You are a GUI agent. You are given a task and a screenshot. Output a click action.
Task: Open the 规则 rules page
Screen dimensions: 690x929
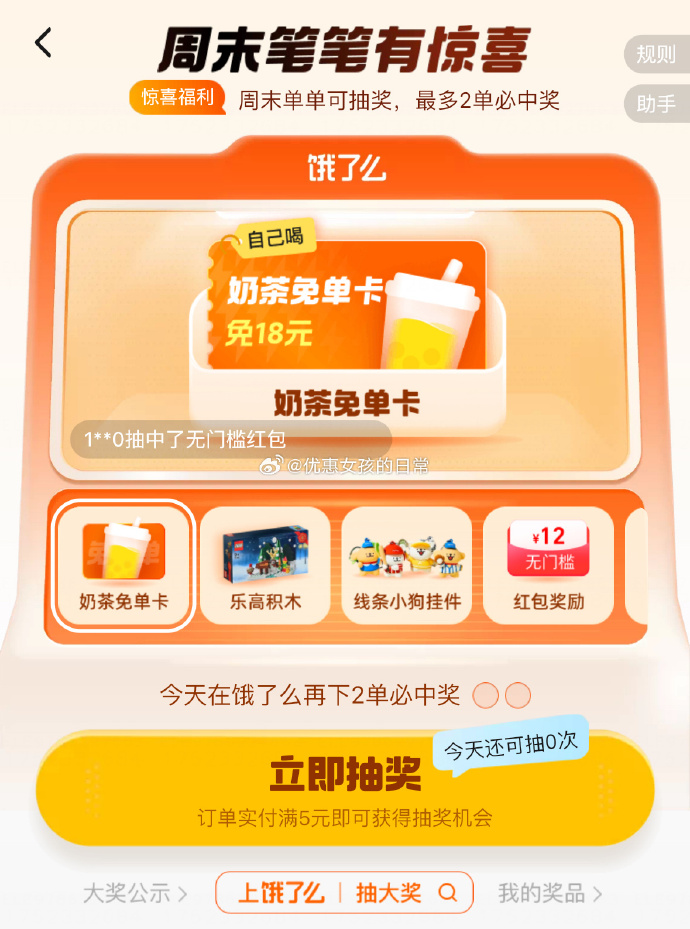tap(657, 54)
